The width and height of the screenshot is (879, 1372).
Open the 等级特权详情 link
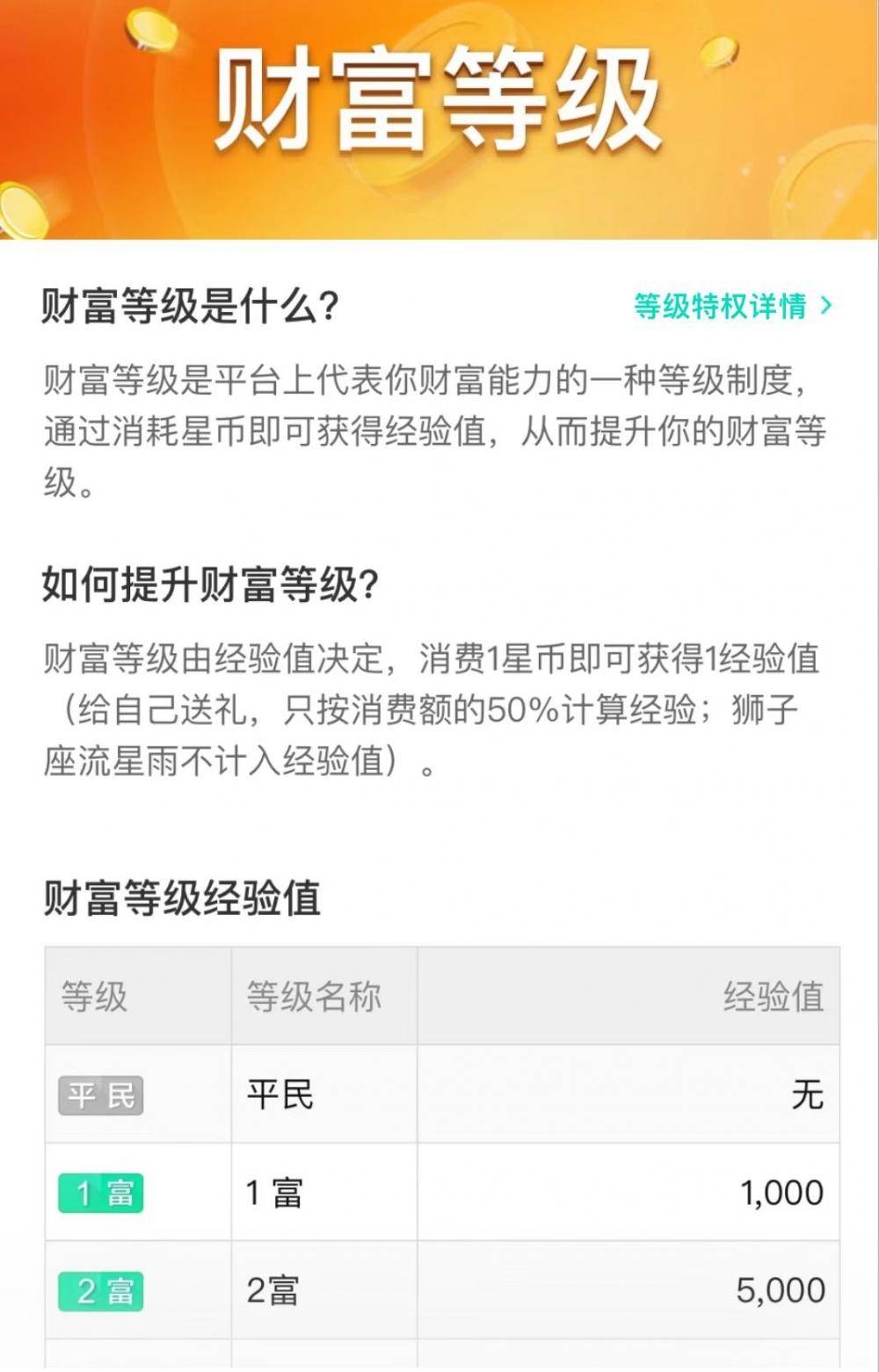[731, 307]
